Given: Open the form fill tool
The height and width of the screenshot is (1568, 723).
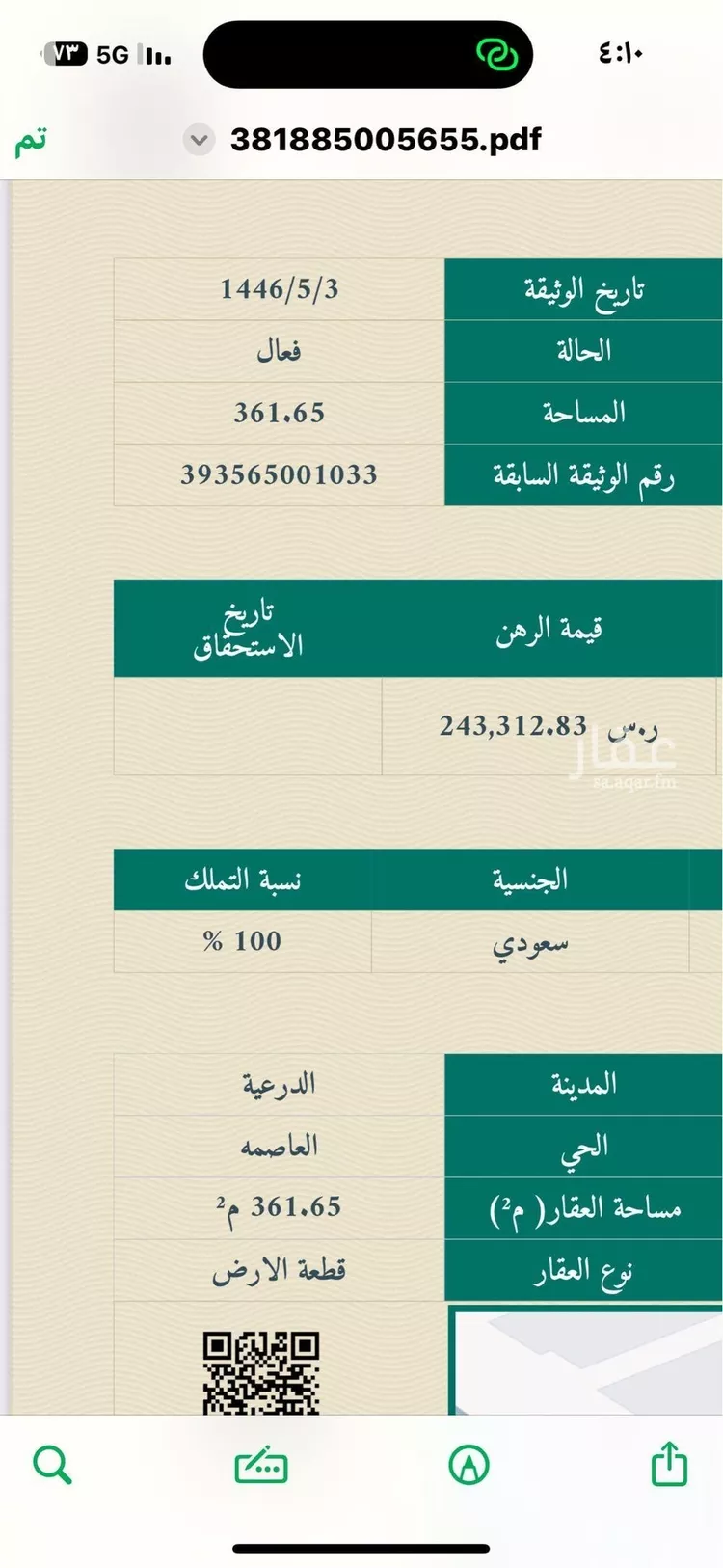Looking at the screenshot, I should coord(261,1466).
